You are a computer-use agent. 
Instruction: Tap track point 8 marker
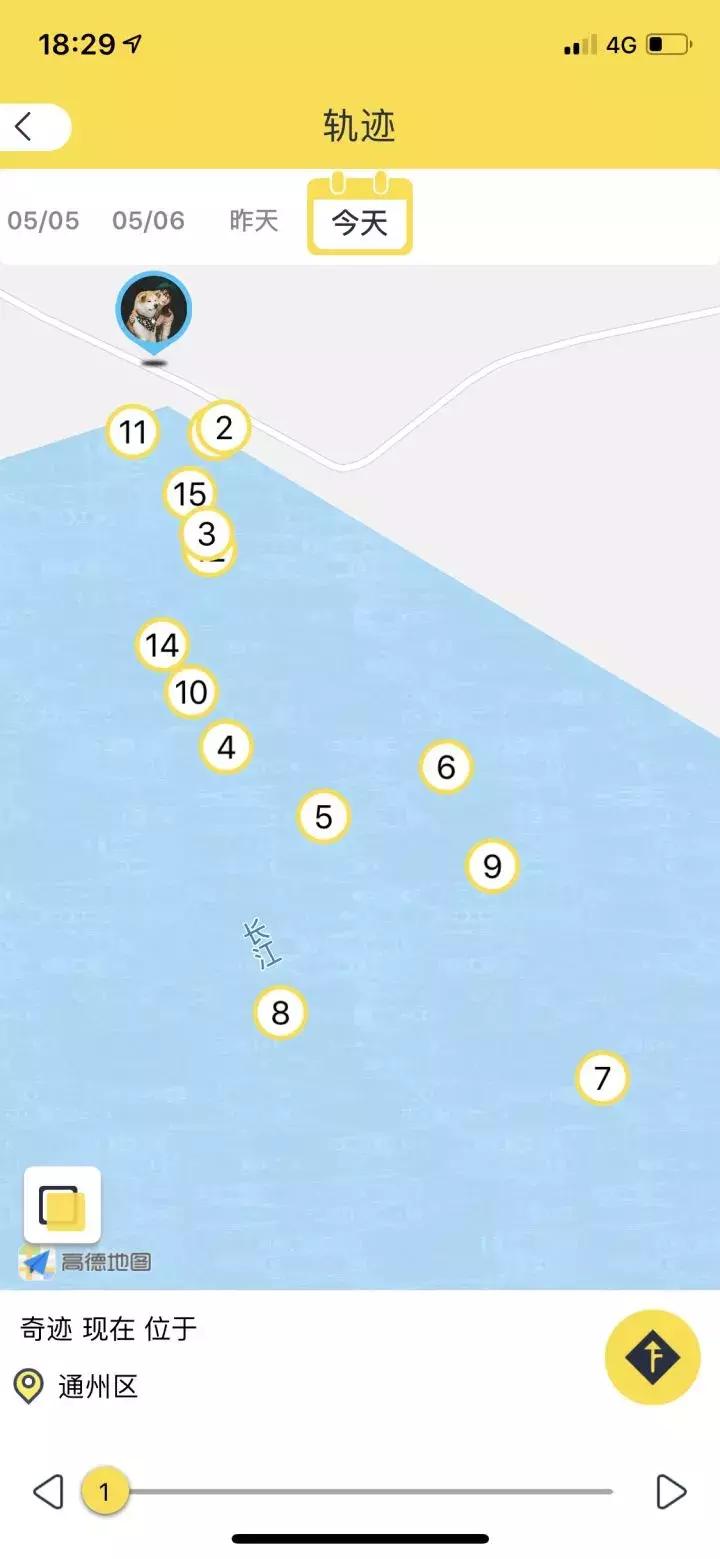tap(280, 1013)
